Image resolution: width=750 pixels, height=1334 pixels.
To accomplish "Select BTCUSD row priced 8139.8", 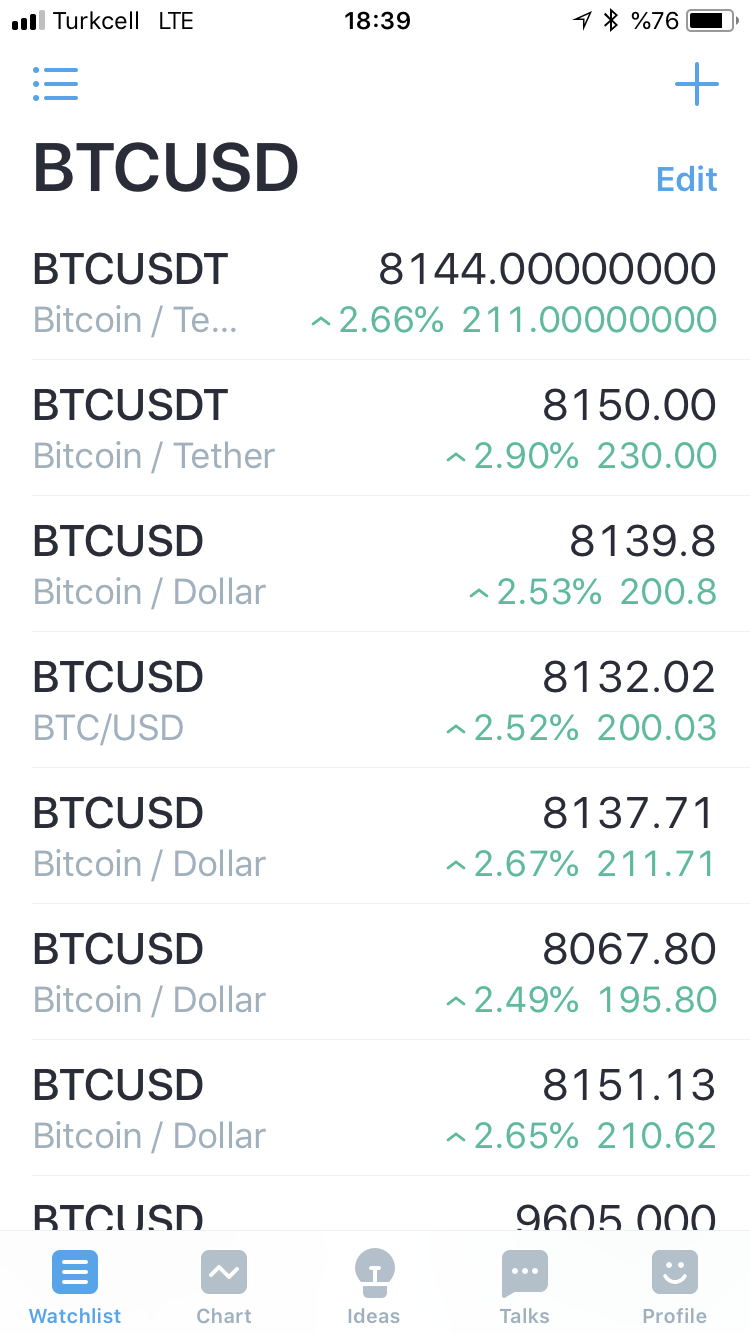I will [x=375, y=565].
